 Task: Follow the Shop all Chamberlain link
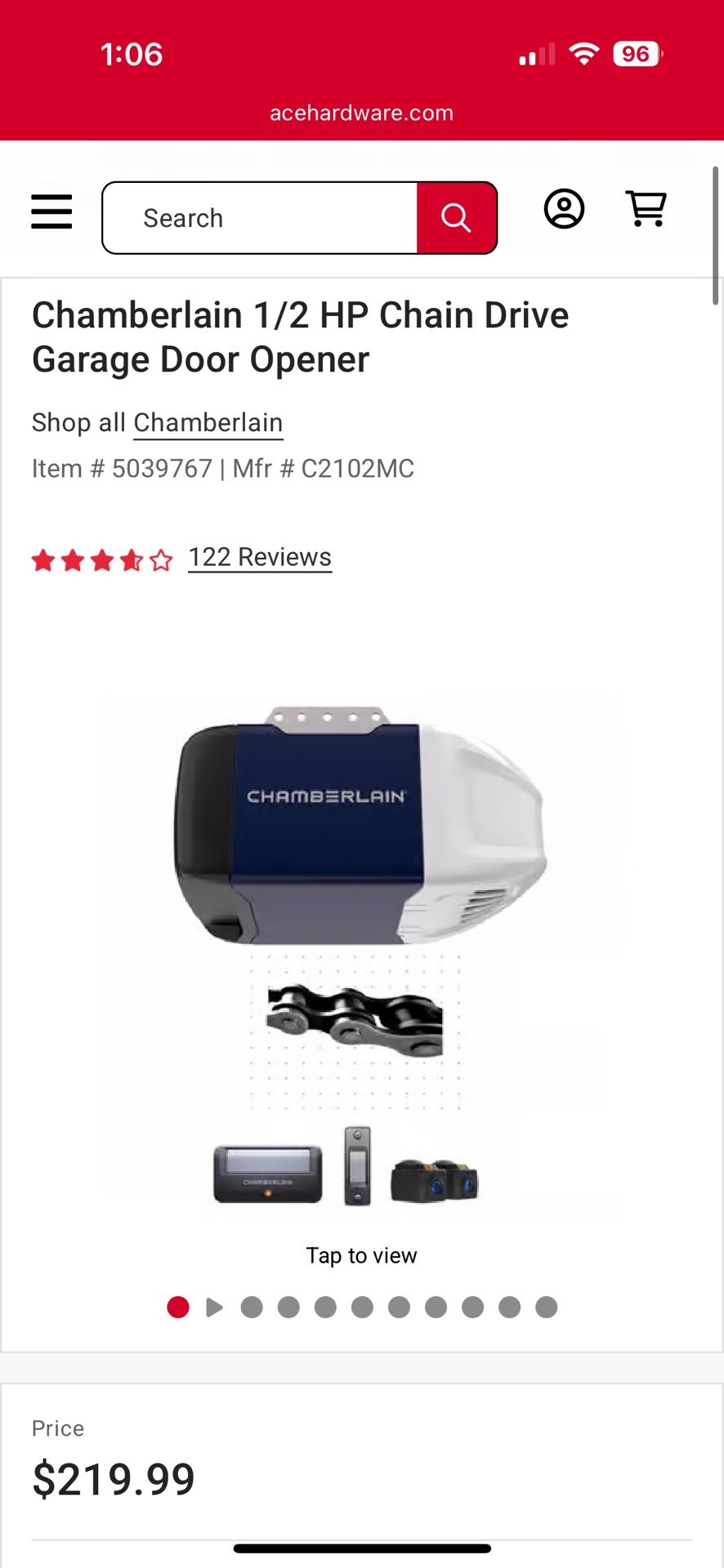pos(208,422)
